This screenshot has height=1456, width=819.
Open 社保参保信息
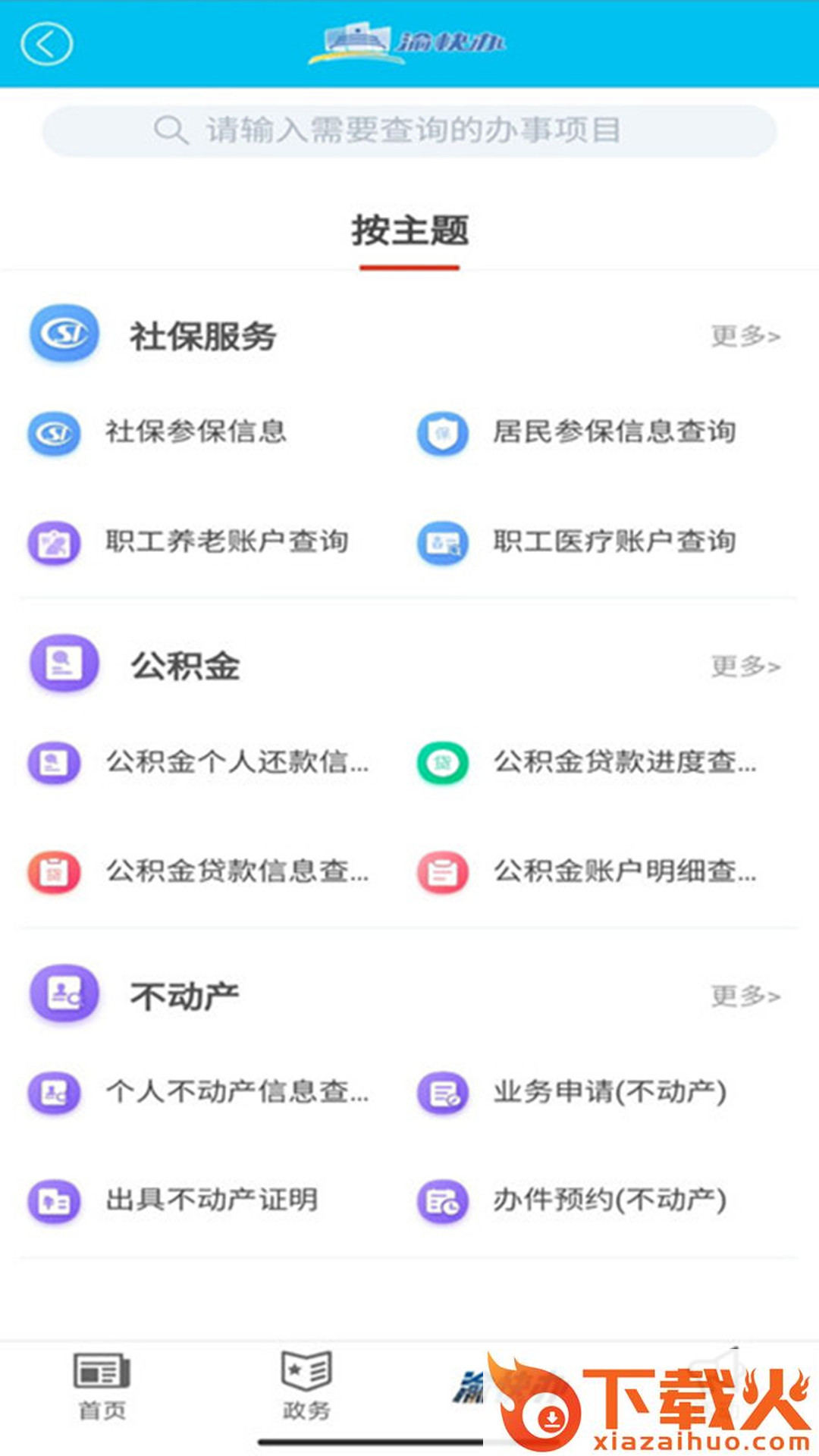[x=196, y=432]
